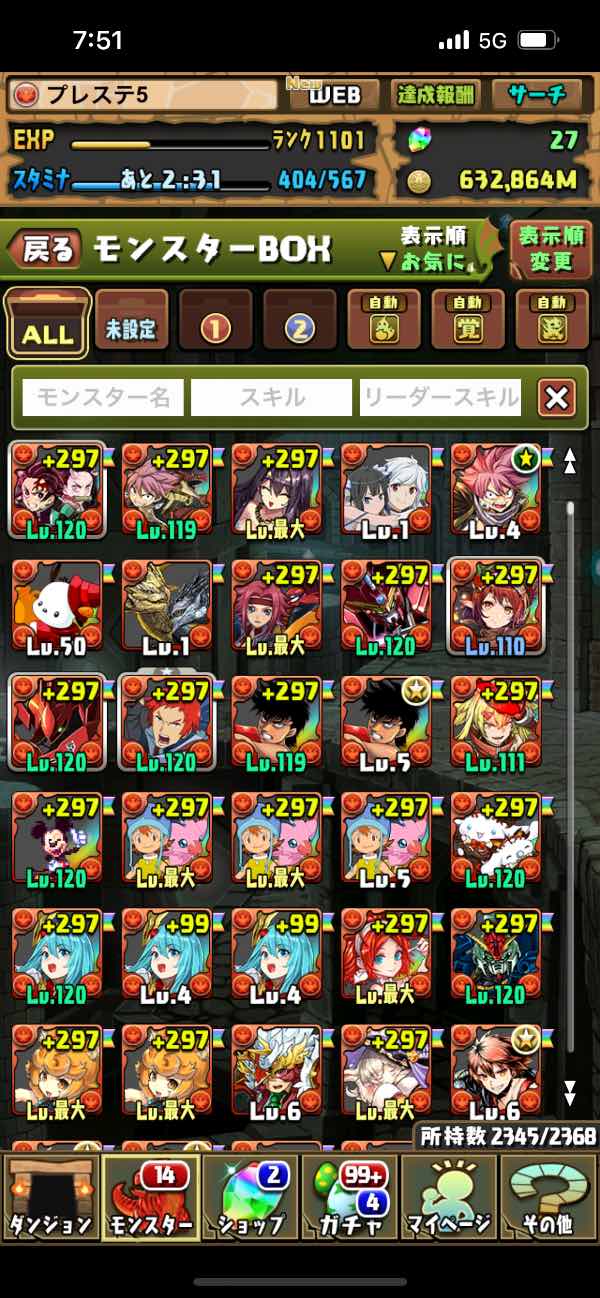This screenshot has height=1298, width=600.
Task: Select the ALL box tab
Action: click(x=47, y=325)
